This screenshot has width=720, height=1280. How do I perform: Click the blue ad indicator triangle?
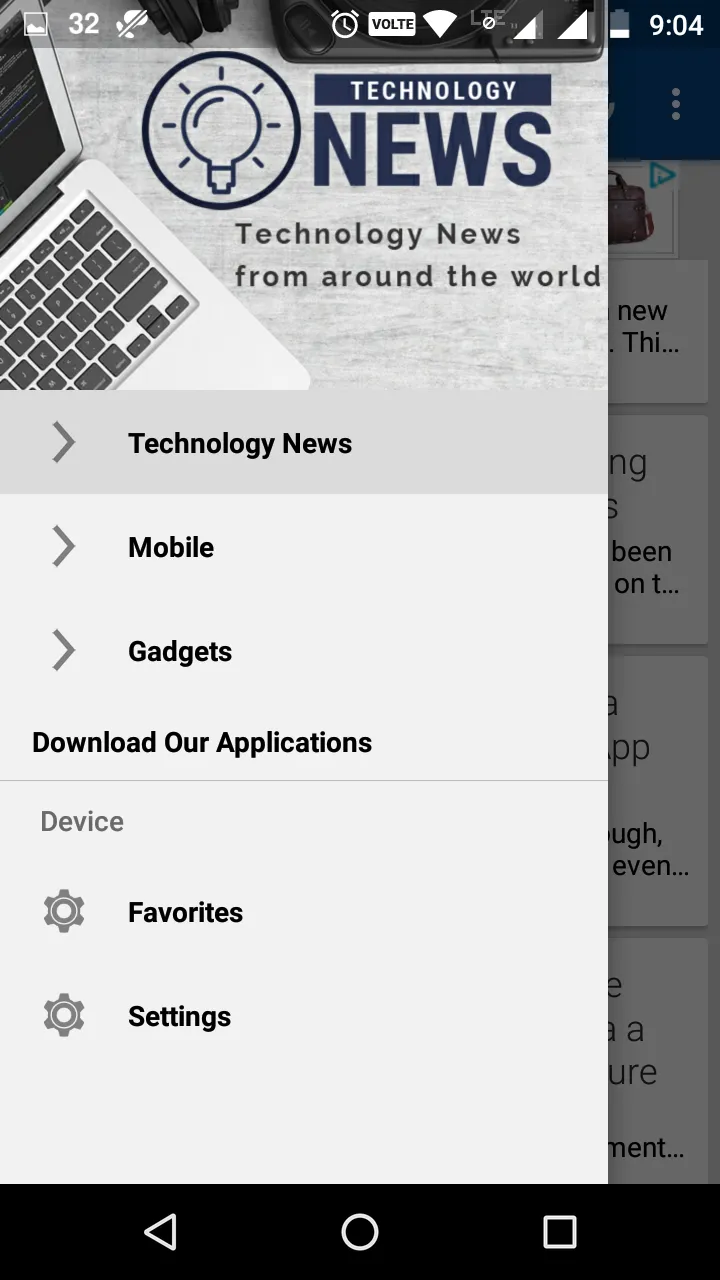[x=661, y=173]
